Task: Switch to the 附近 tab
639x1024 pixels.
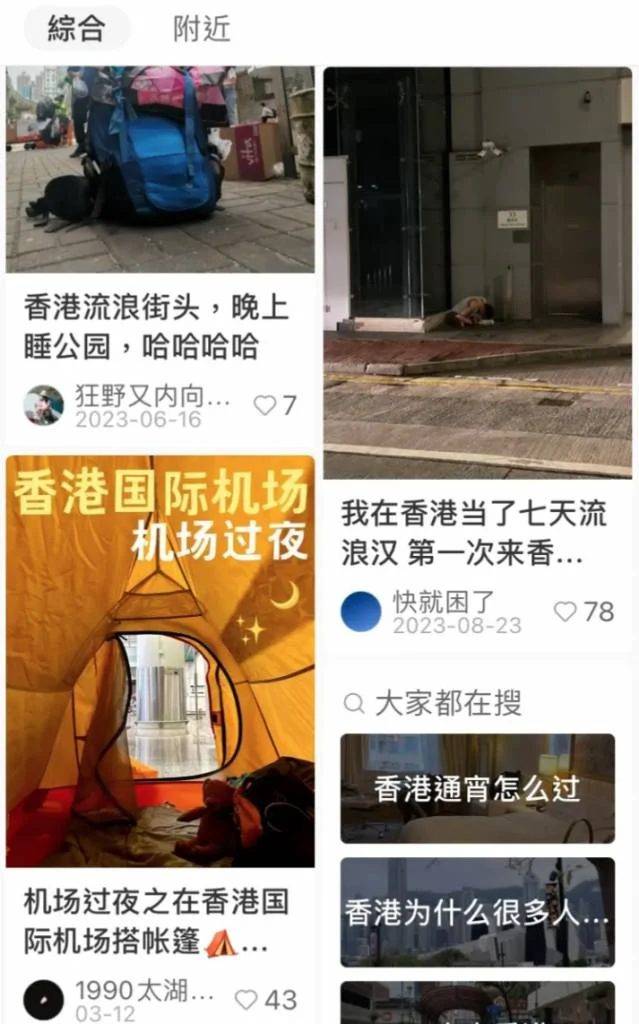Action: point(201,28)
